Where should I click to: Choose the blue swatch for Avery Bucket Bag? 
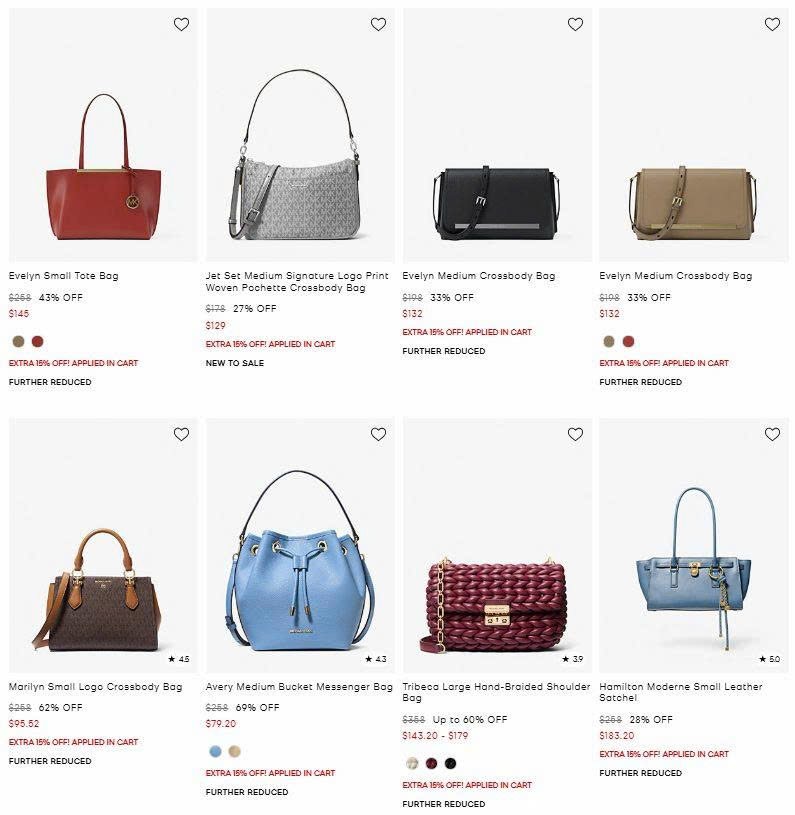tap(215, 751)
